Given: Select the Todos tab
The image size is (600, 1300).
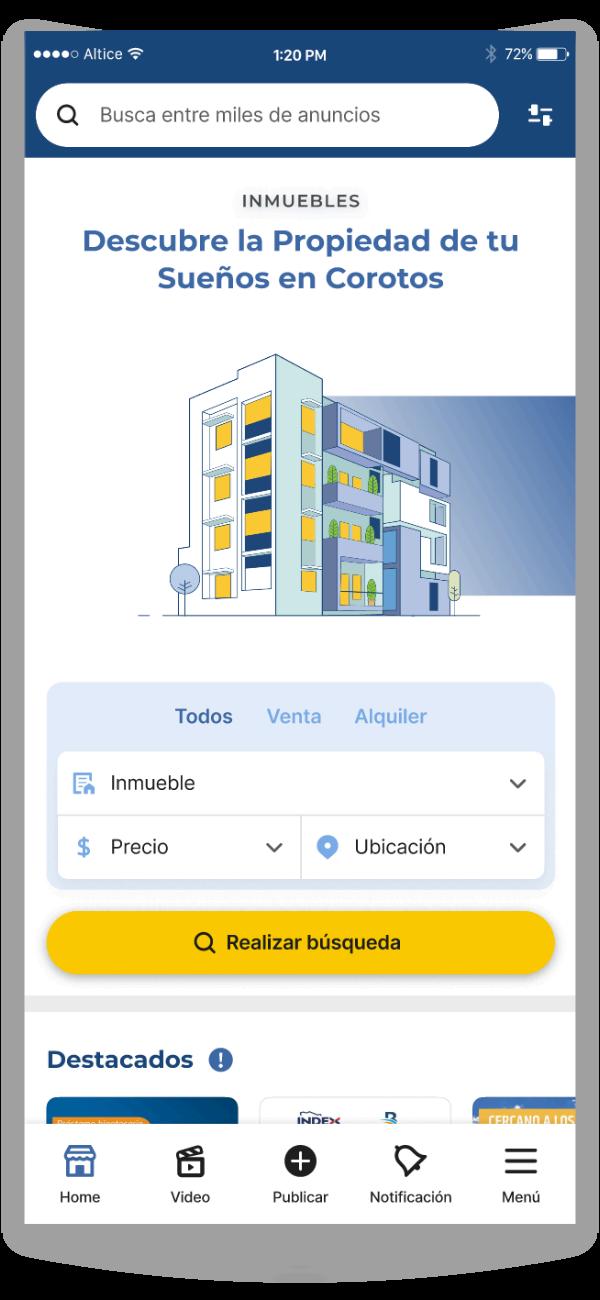Looking at the screenshot, I should point(203,716).
